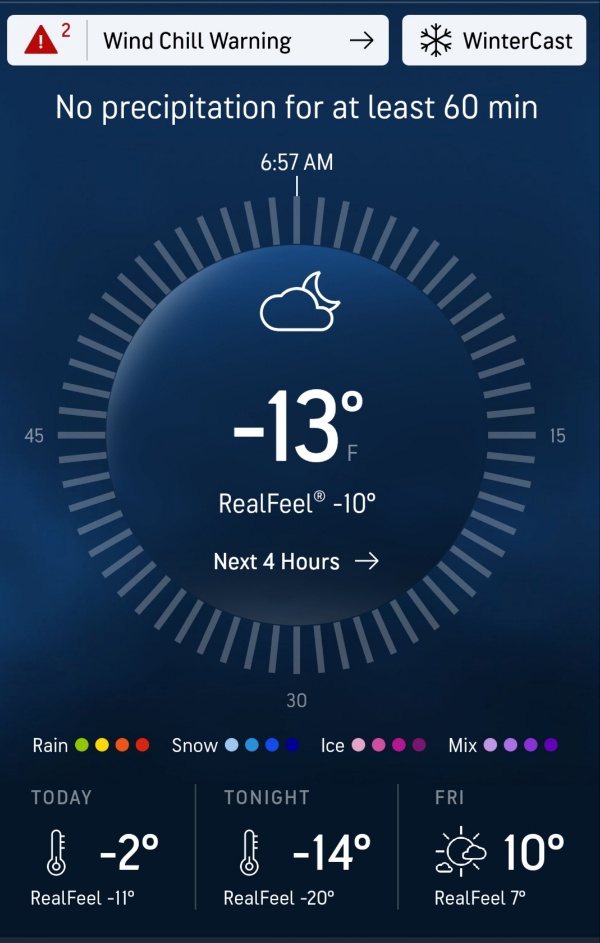The image size is (600, 943).
Task: Open the Wind Chill Warning alert
Action: (x=197, y=41)
